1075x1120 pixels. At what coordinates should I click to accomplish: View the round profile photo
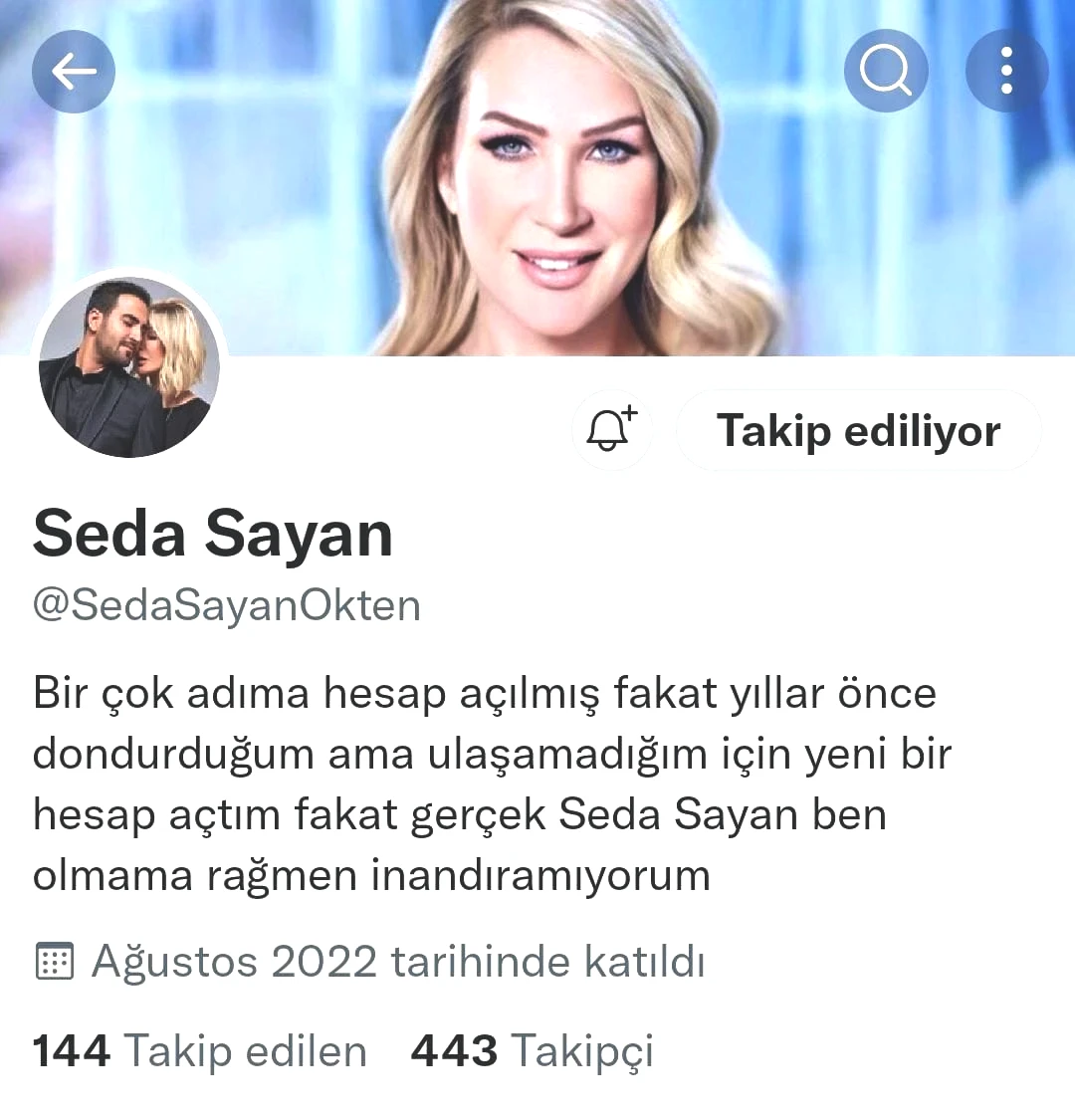click(x=129, y=367)
